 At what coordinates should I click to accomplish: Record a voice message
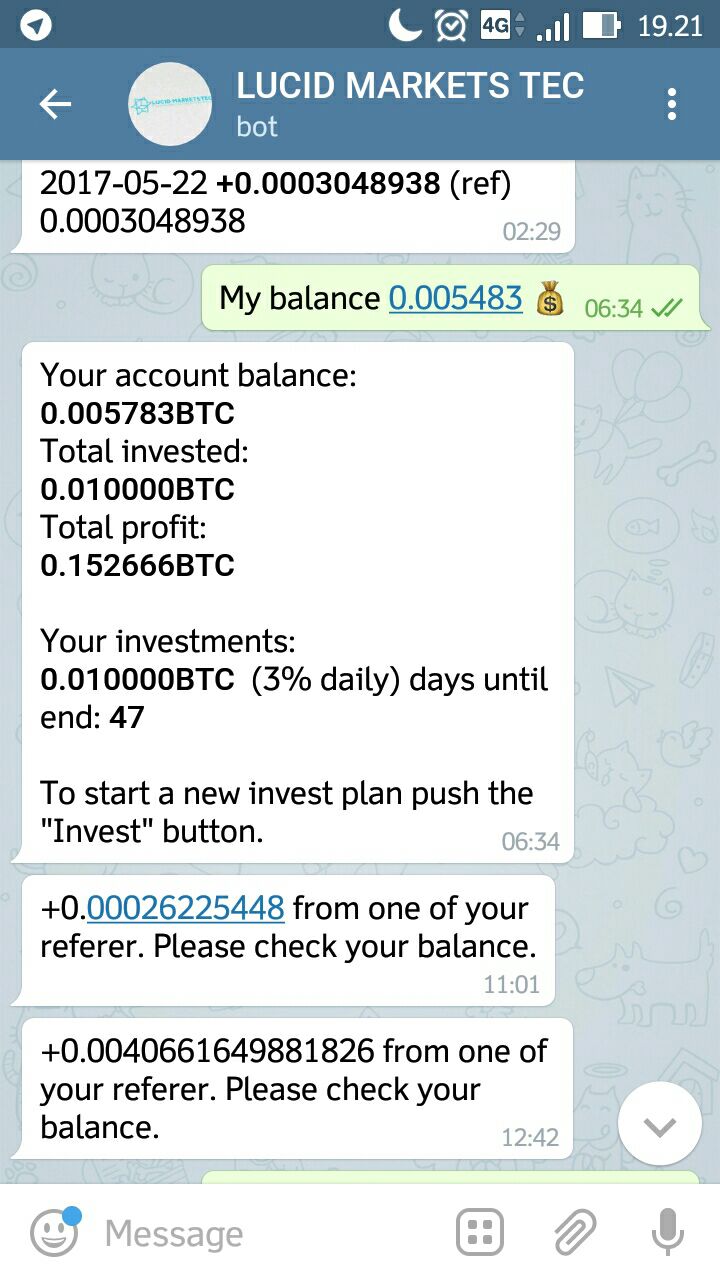pos(667,1232)
